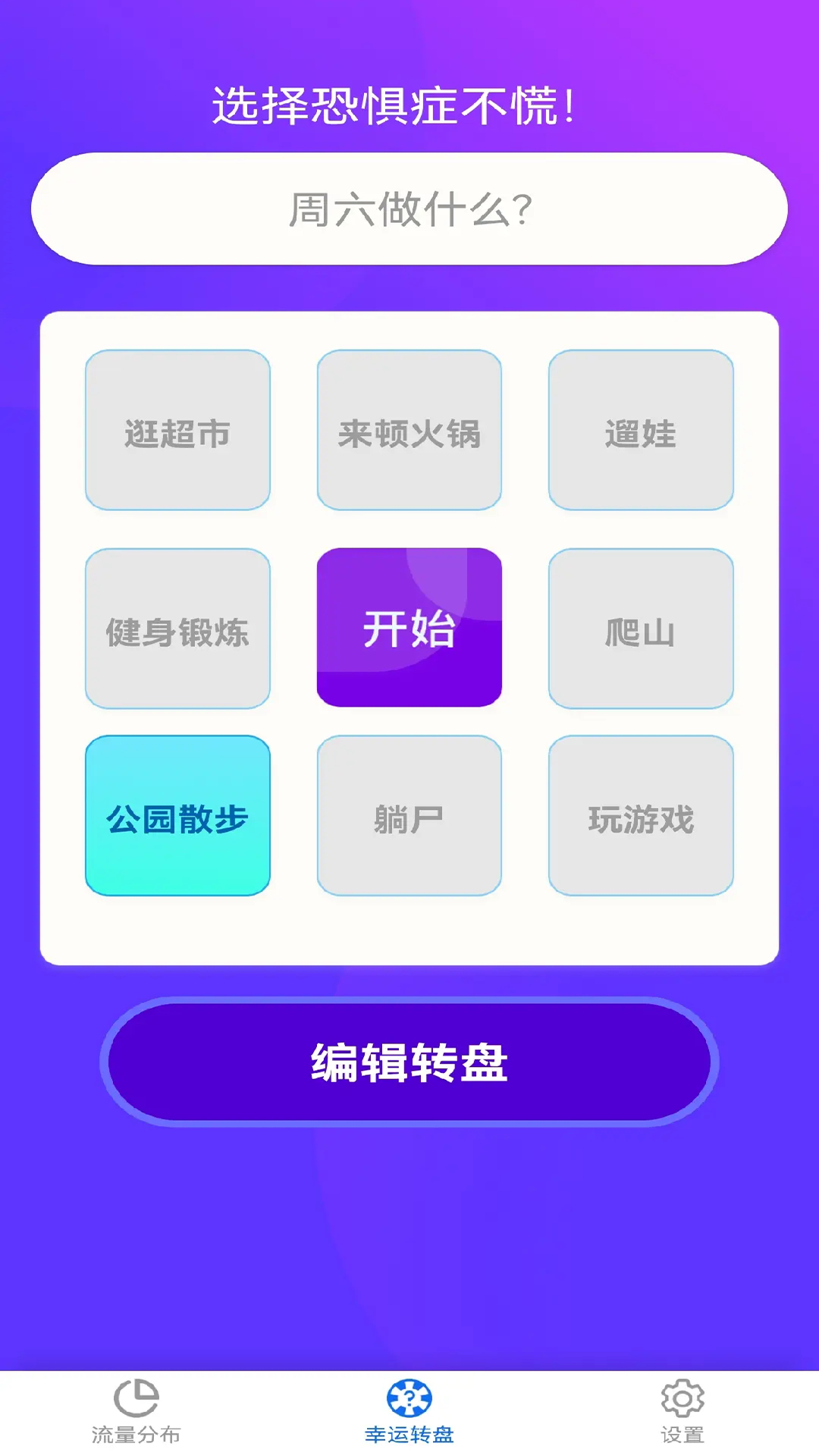819x1456 pixels.
Task: Choose the 来顿火锅 option
Action: coord(409,432)
